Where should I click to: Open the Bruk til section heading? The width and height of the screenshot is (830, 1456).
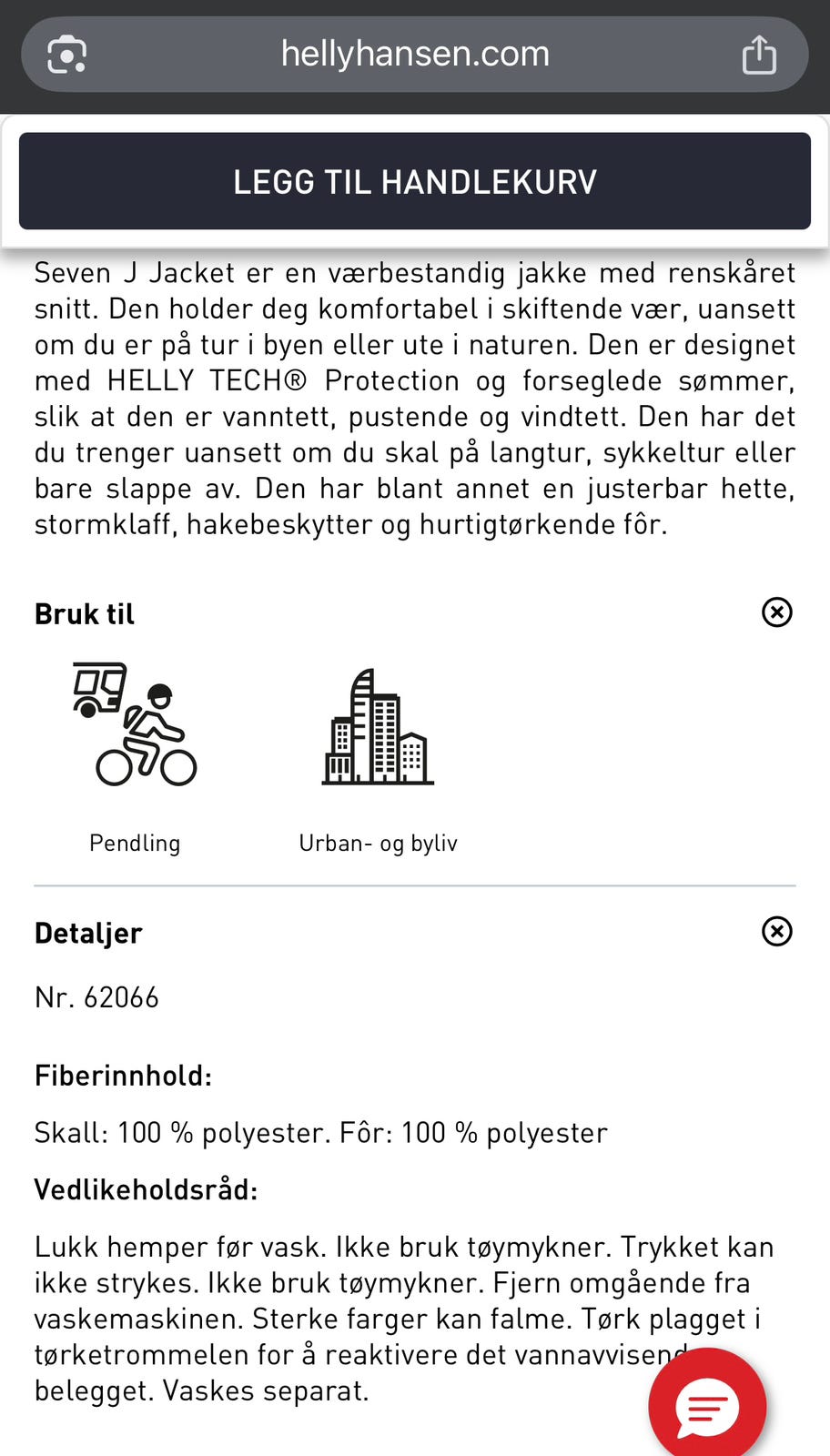click(x=84, y=613)
